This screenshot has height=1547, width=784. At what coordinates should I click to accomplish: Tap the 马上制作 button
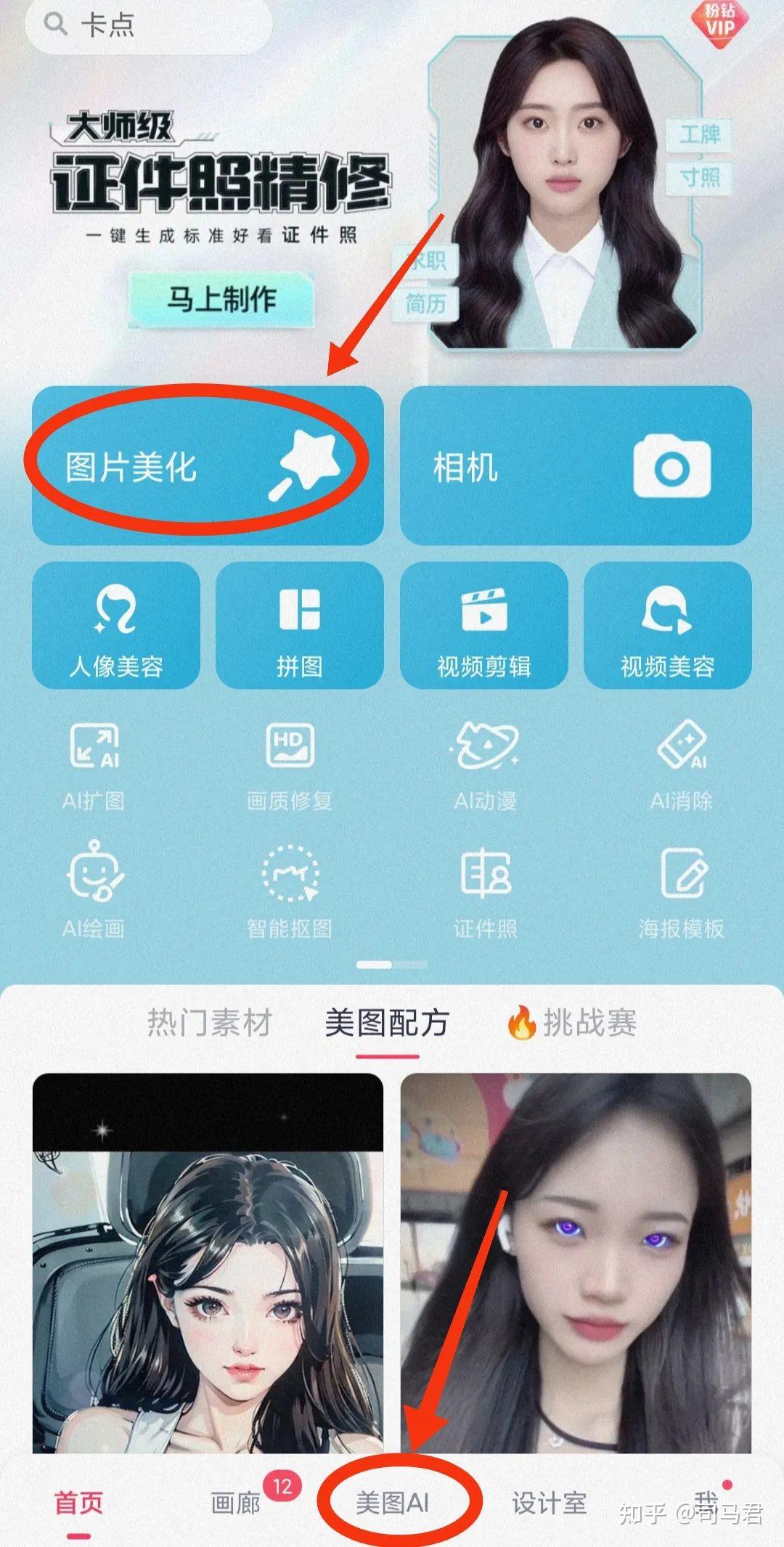click(221, 299)
